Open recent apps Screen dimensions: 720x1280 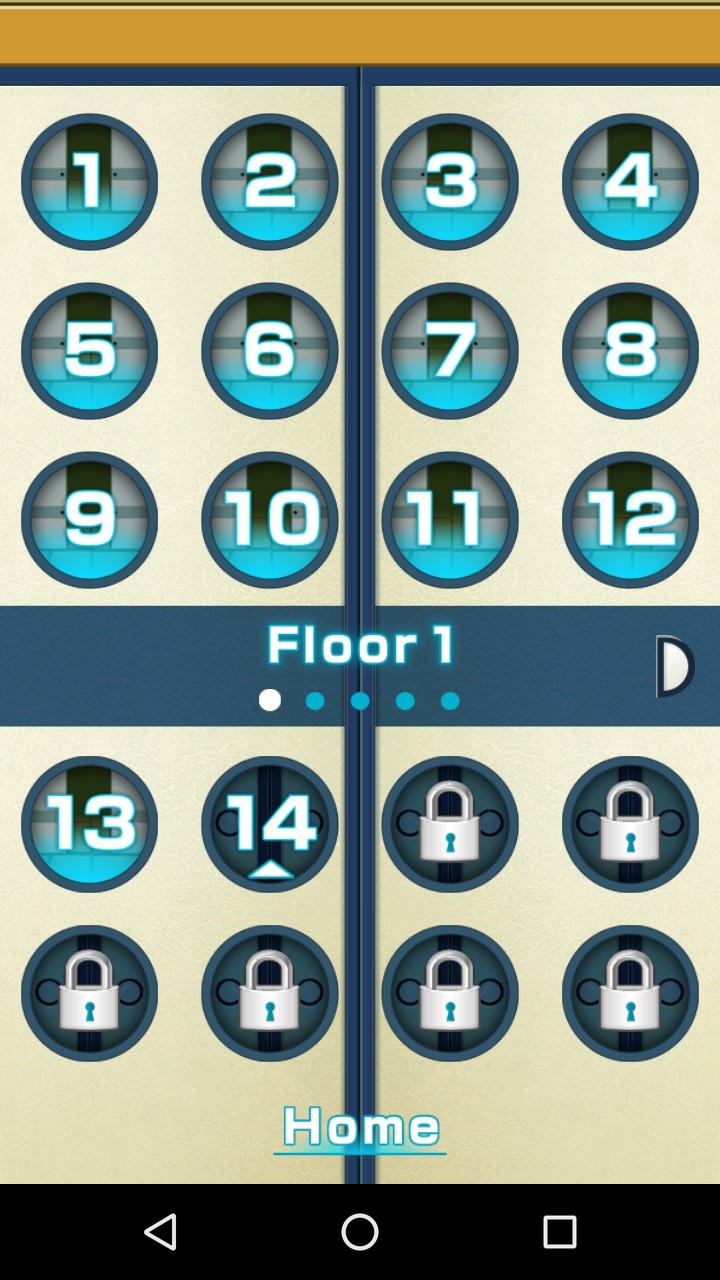(x=560, y=1232)
